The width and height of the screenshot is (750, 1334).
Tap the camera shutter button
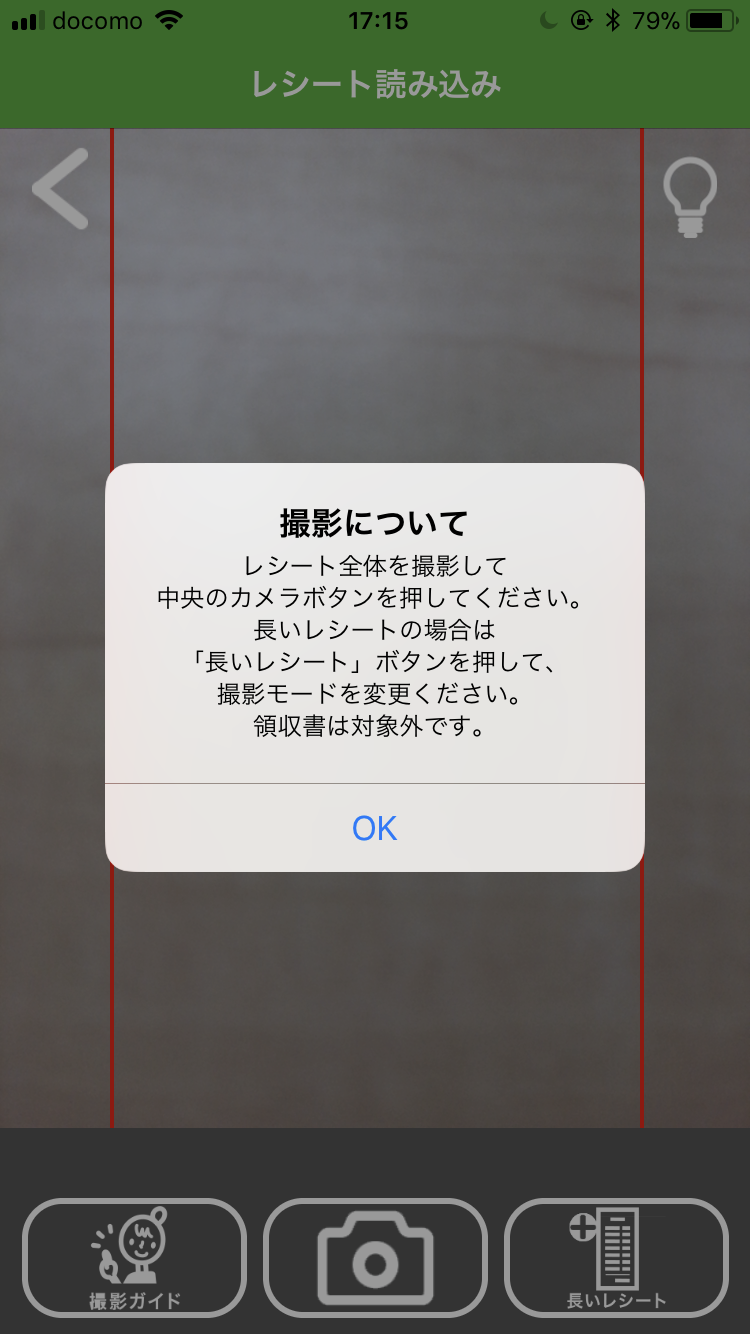(375, 1257)
